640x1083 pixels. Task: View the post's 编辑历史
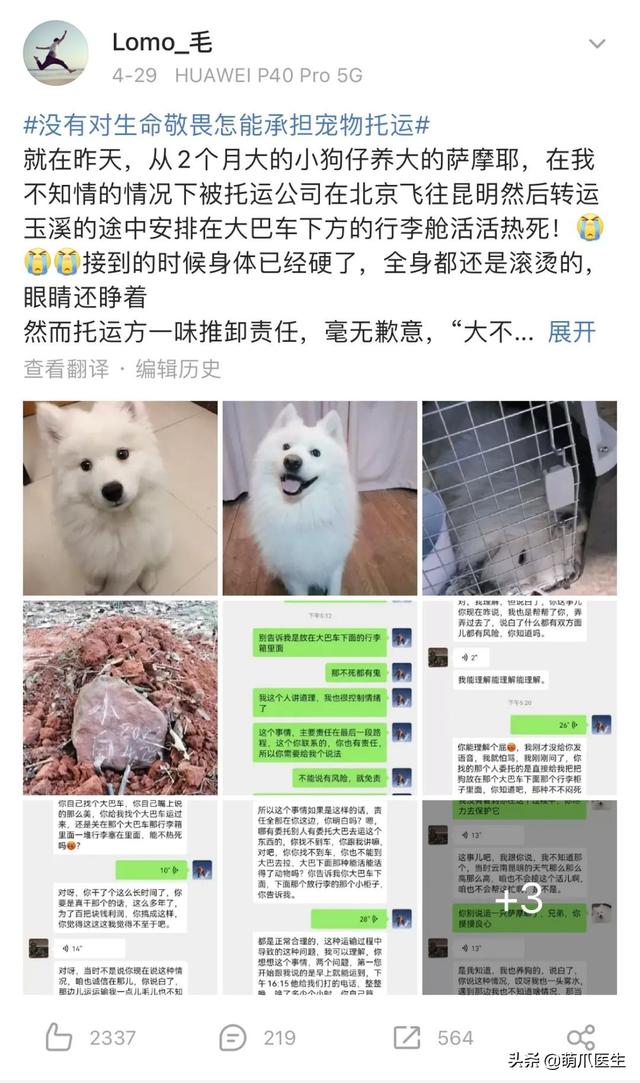(x=178, y=367)
